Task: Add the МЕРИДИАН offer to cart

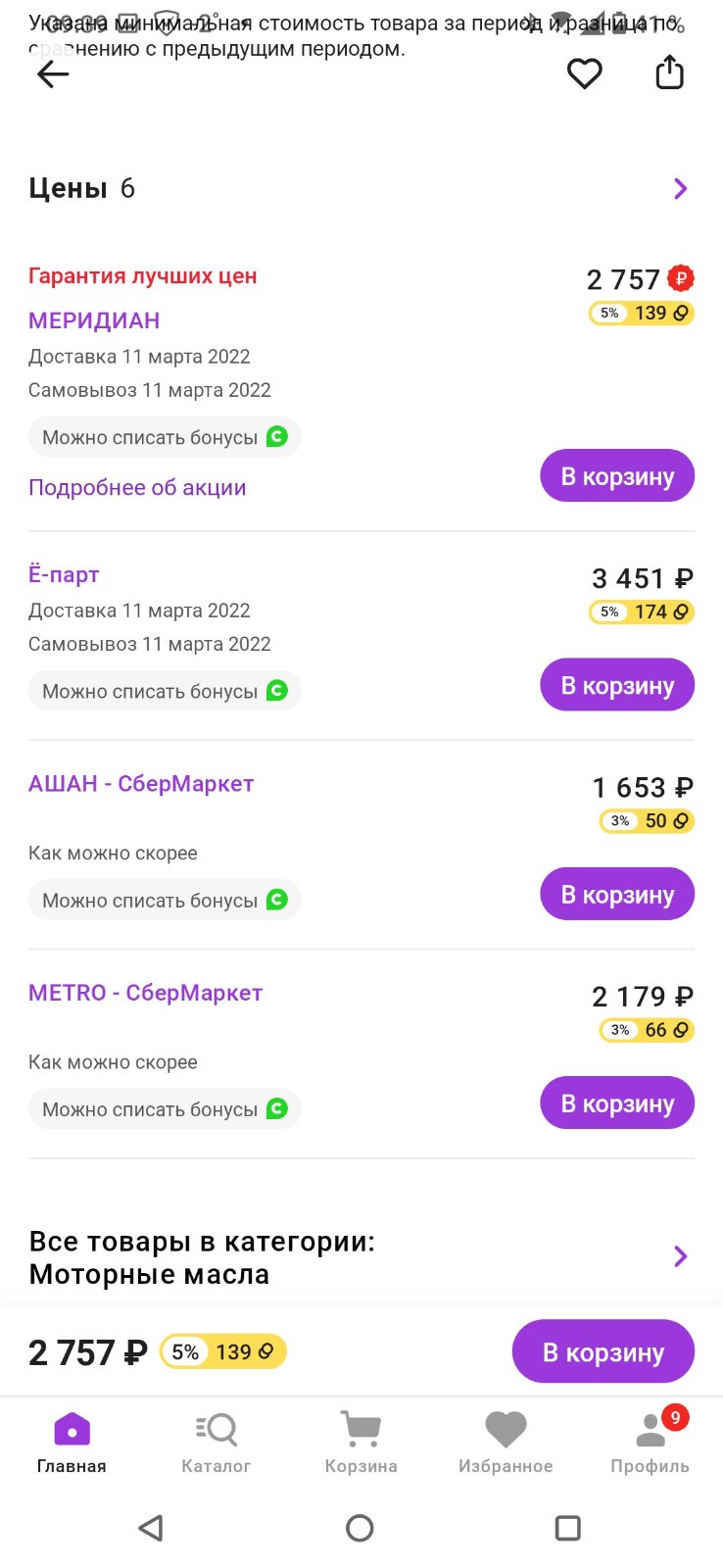Action: 617,476
